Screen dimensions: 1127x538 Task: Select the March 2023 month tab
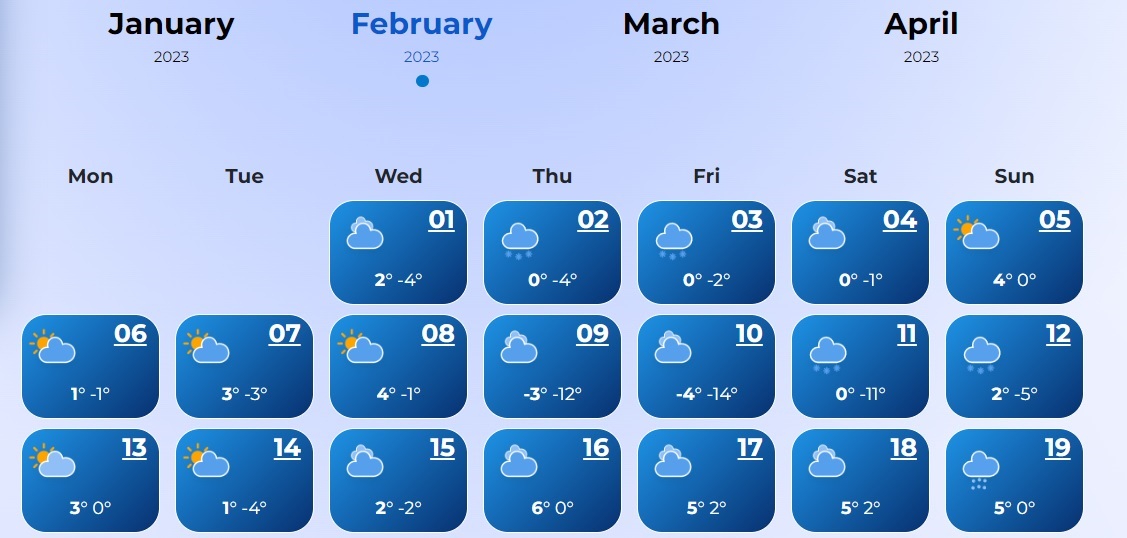tap(671, 34)
